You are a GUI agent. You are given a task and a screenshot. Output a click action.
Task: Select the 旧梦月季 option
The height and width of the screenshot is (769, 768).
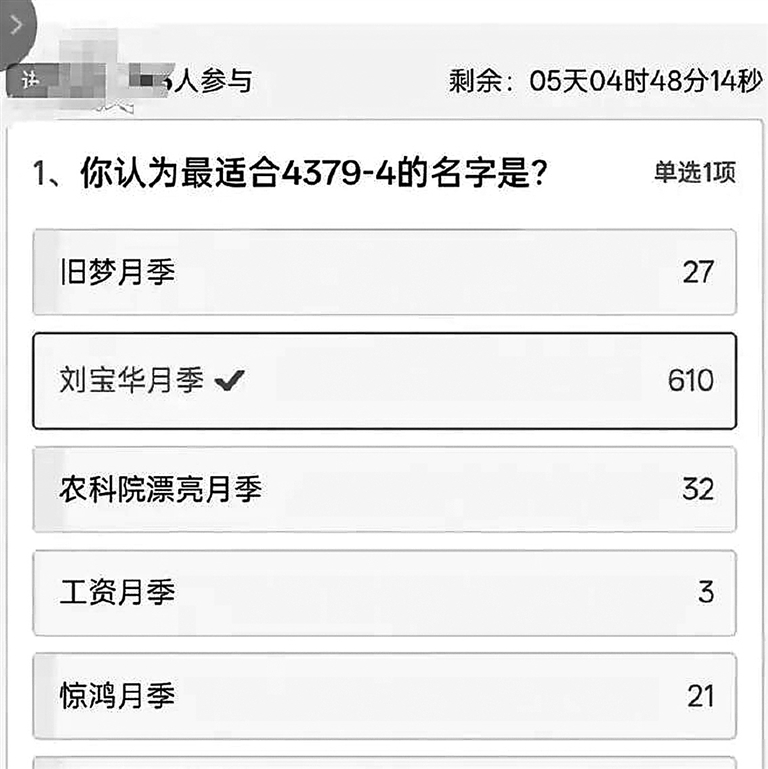pos(385,272)
